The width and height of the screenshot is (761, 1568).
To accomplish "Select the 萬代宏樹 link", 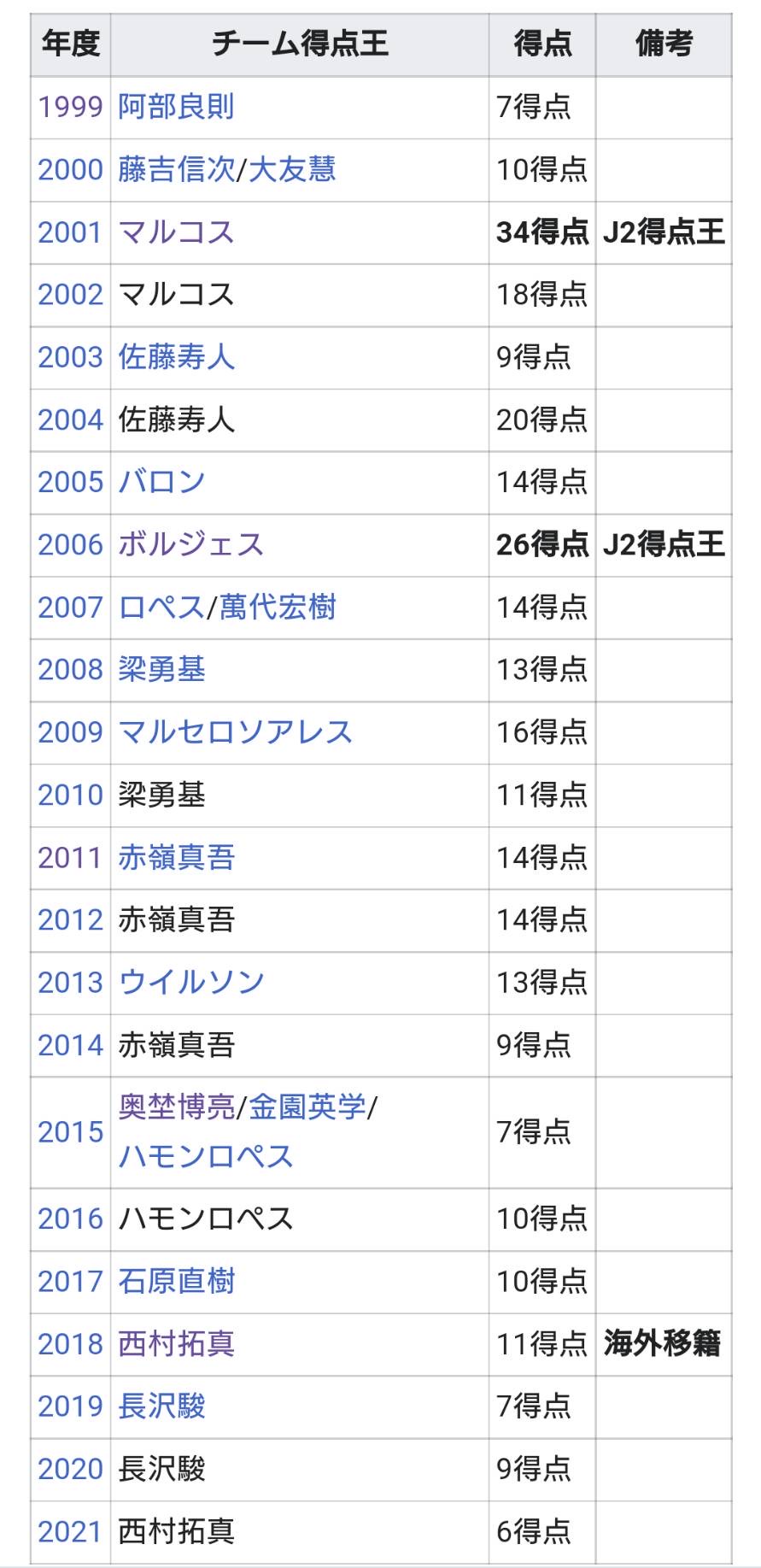I will point(278,608).
